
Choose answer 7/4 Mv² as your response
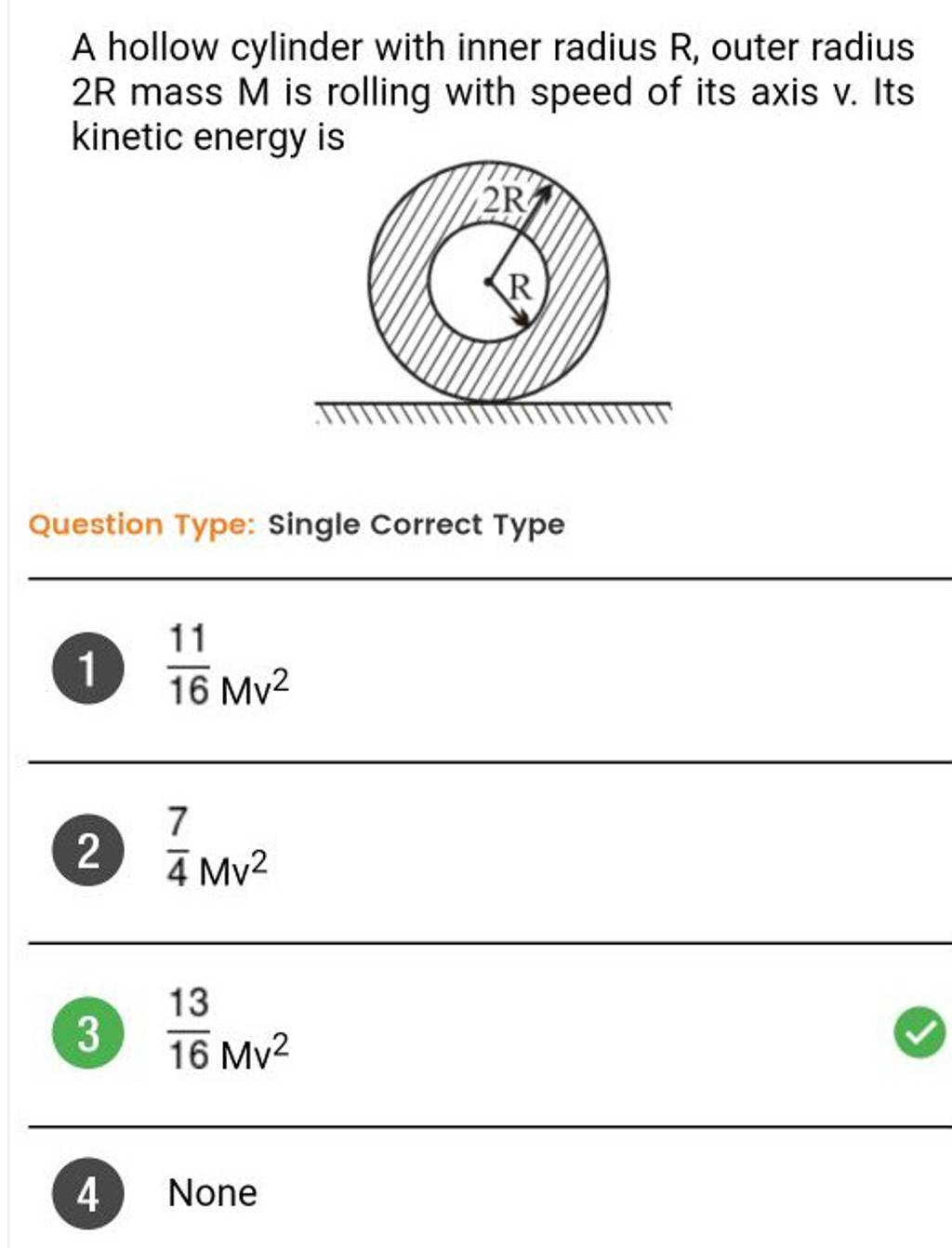pos(214,846)
